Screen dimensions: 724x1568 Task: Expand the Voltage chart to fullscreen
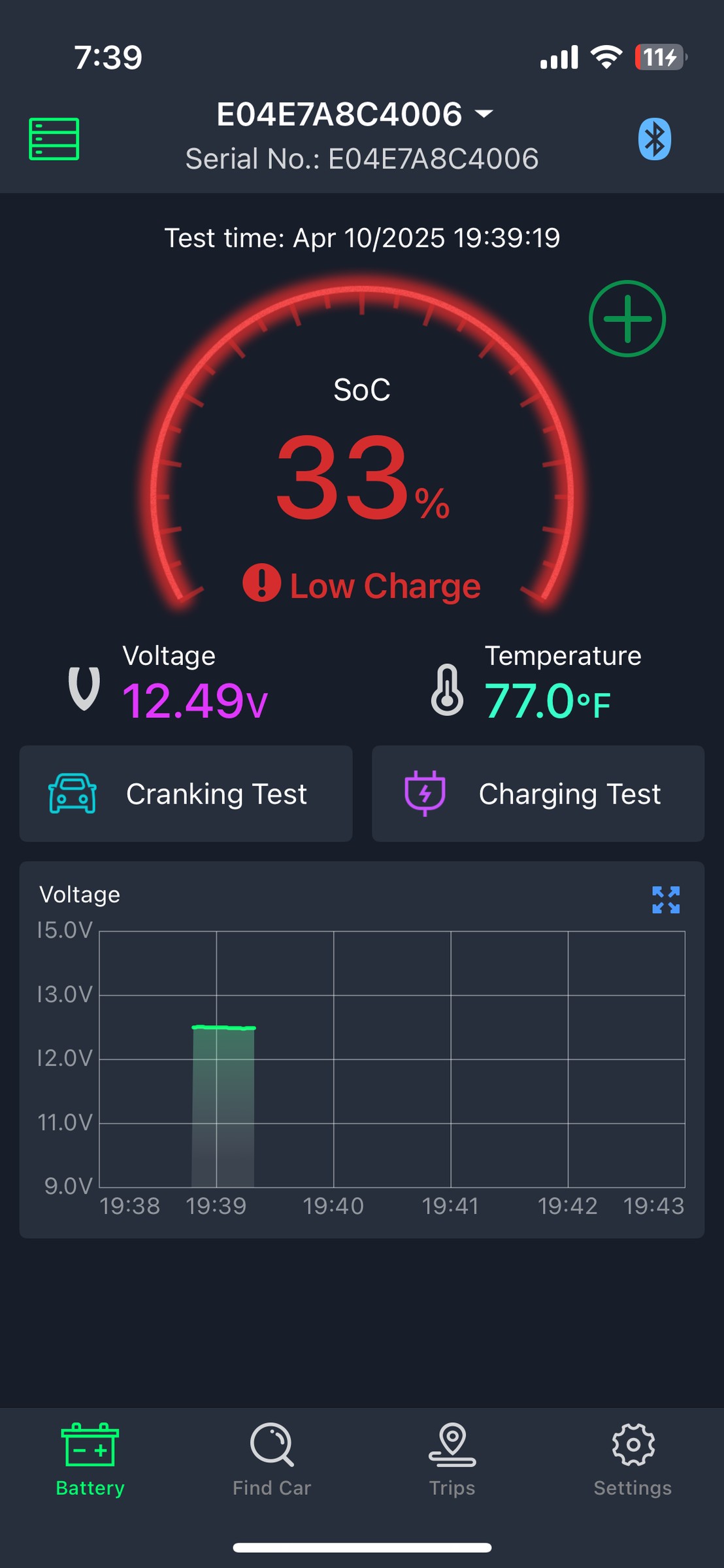coord(666,900)
